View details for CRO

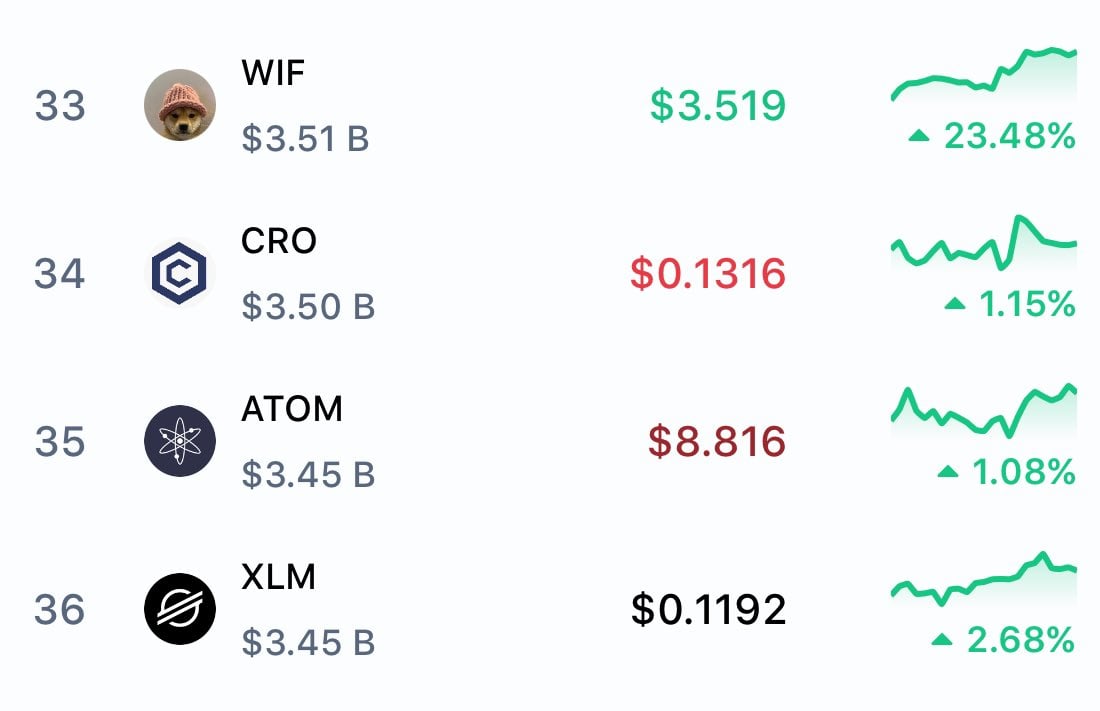pos(279,241)
